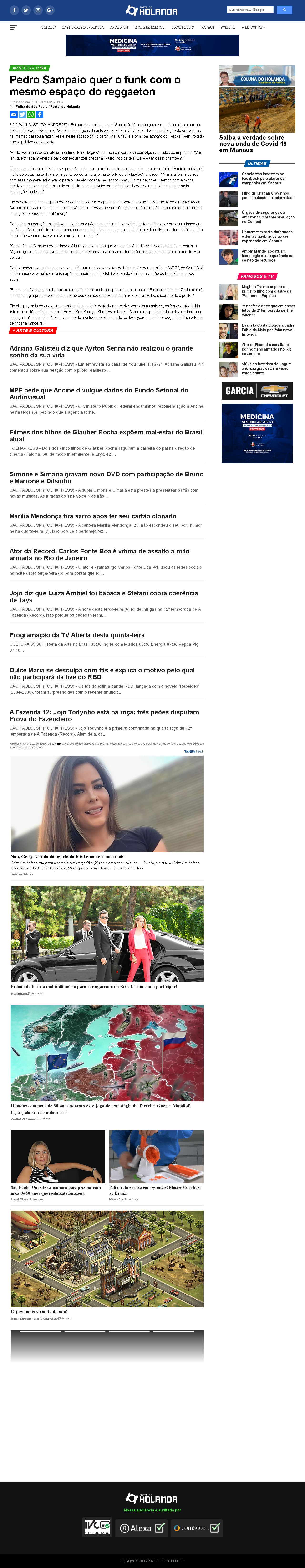
Task: Go to the Amazonas section
Action: 119,27
